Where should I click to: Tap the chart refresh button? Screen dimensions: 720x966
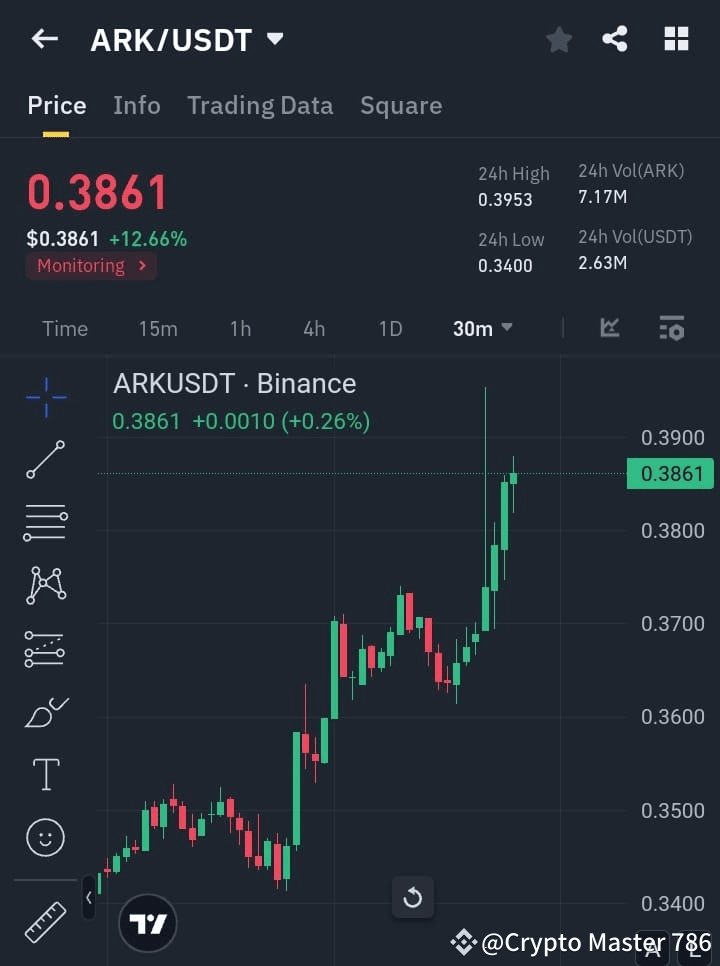tap(412, 897)
